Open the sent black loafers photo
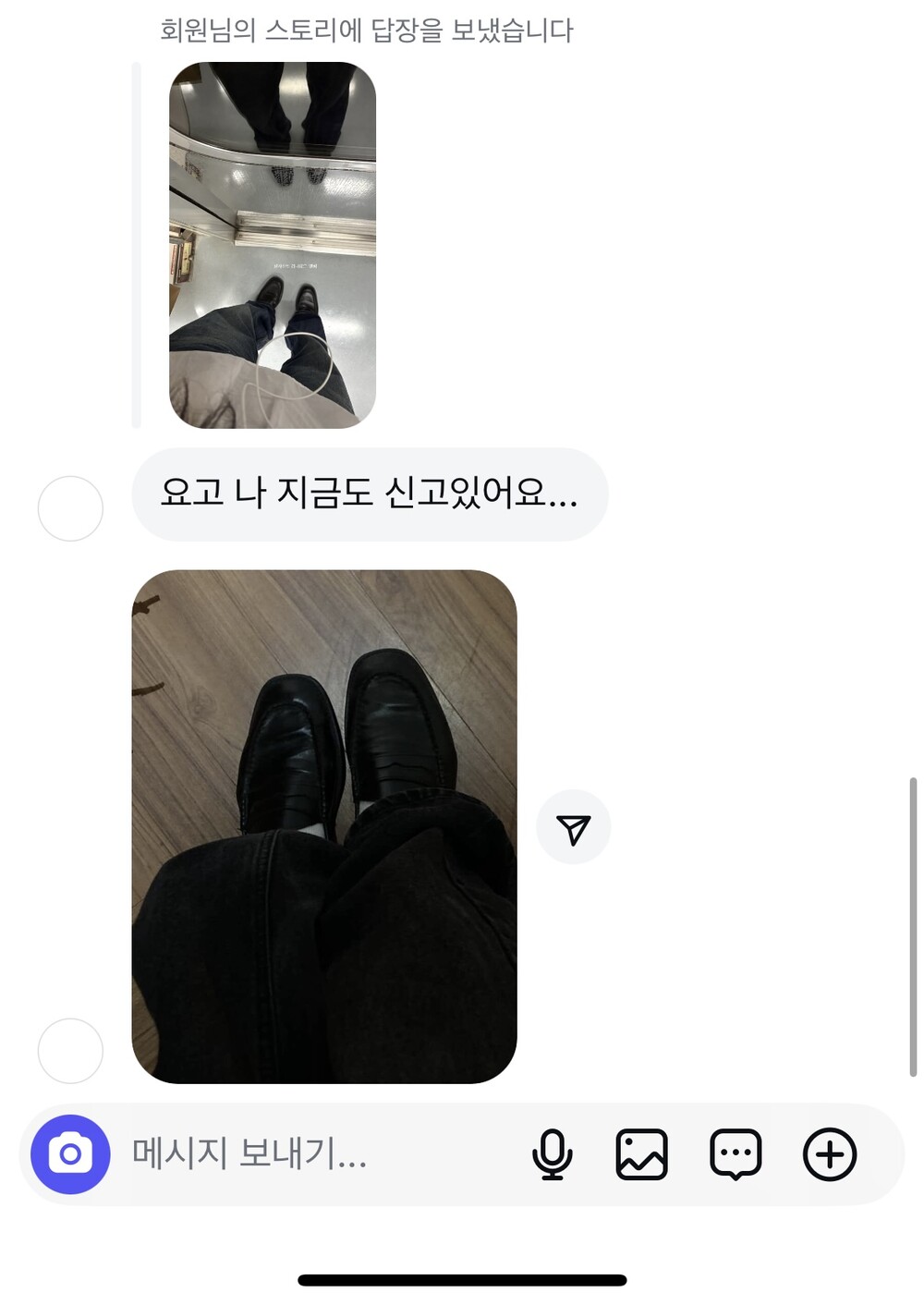This screenshot has height=1305, width=924. [324, 826]
